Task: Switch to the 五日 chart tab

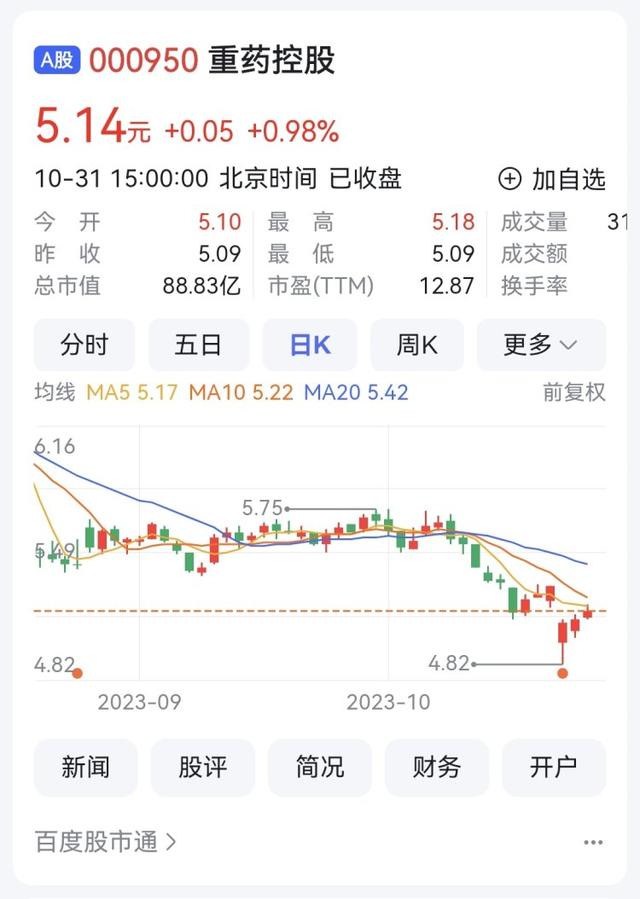Action: pos(198,346)
